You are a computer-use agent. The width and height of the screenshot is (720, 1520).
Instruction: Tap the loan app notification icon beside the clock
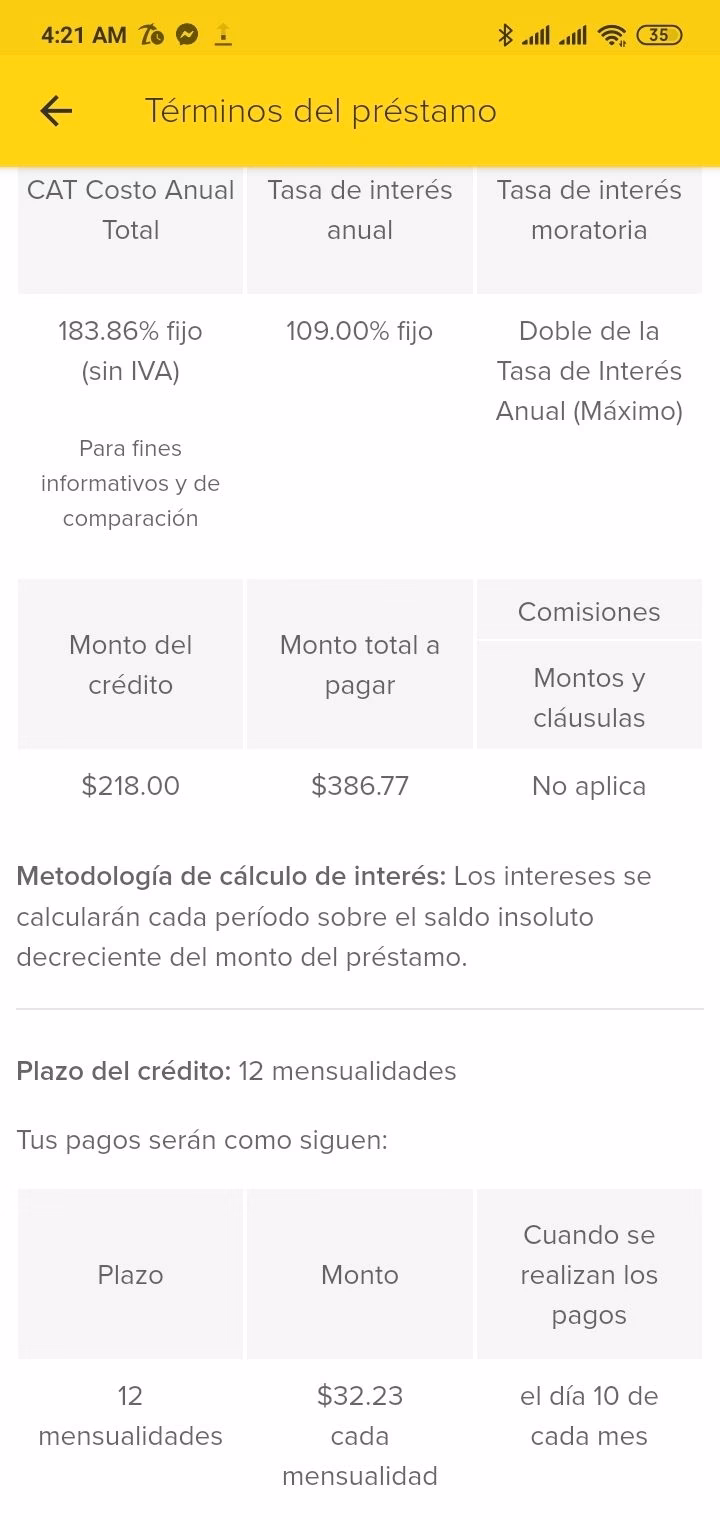tap(152, 33)
